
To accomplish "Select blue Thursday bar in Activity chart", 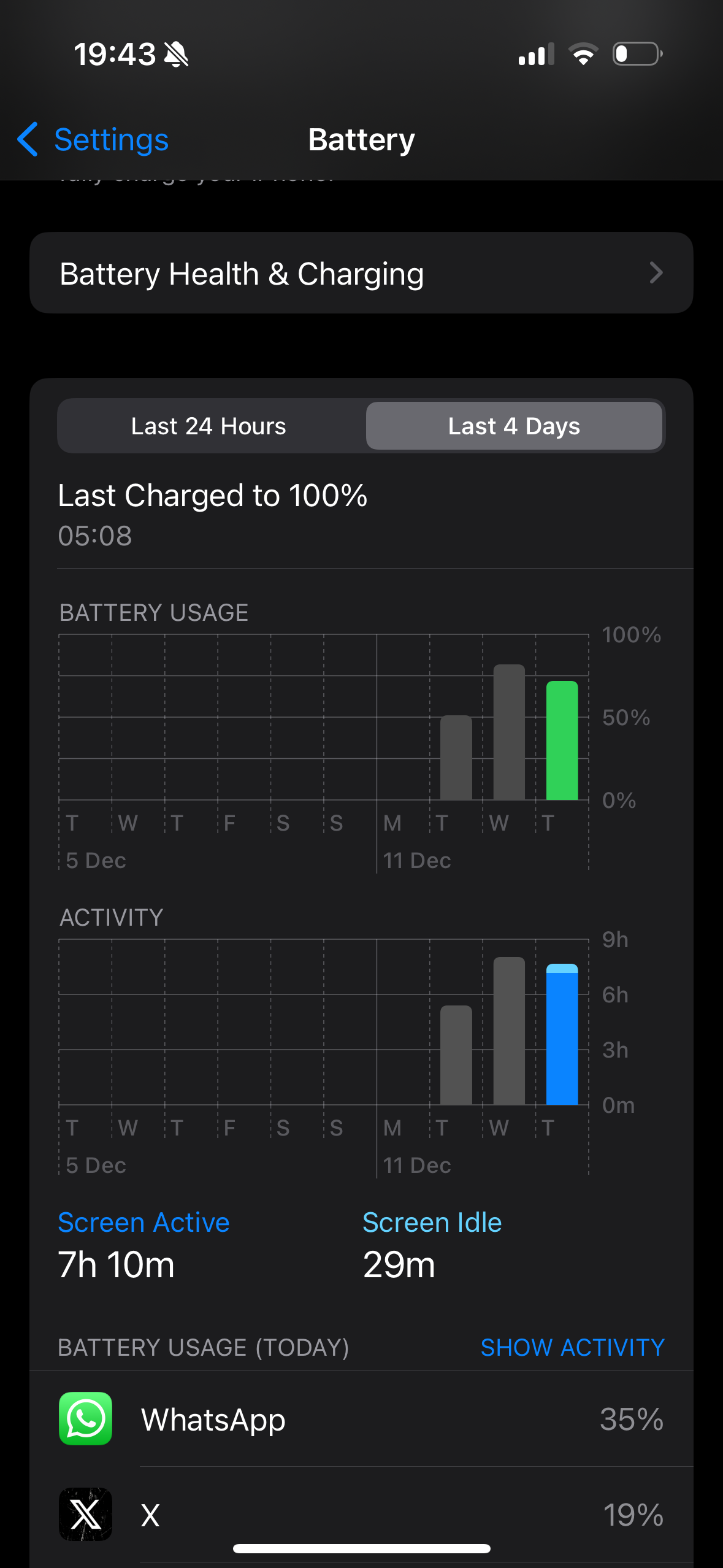I will (562, 1036).
